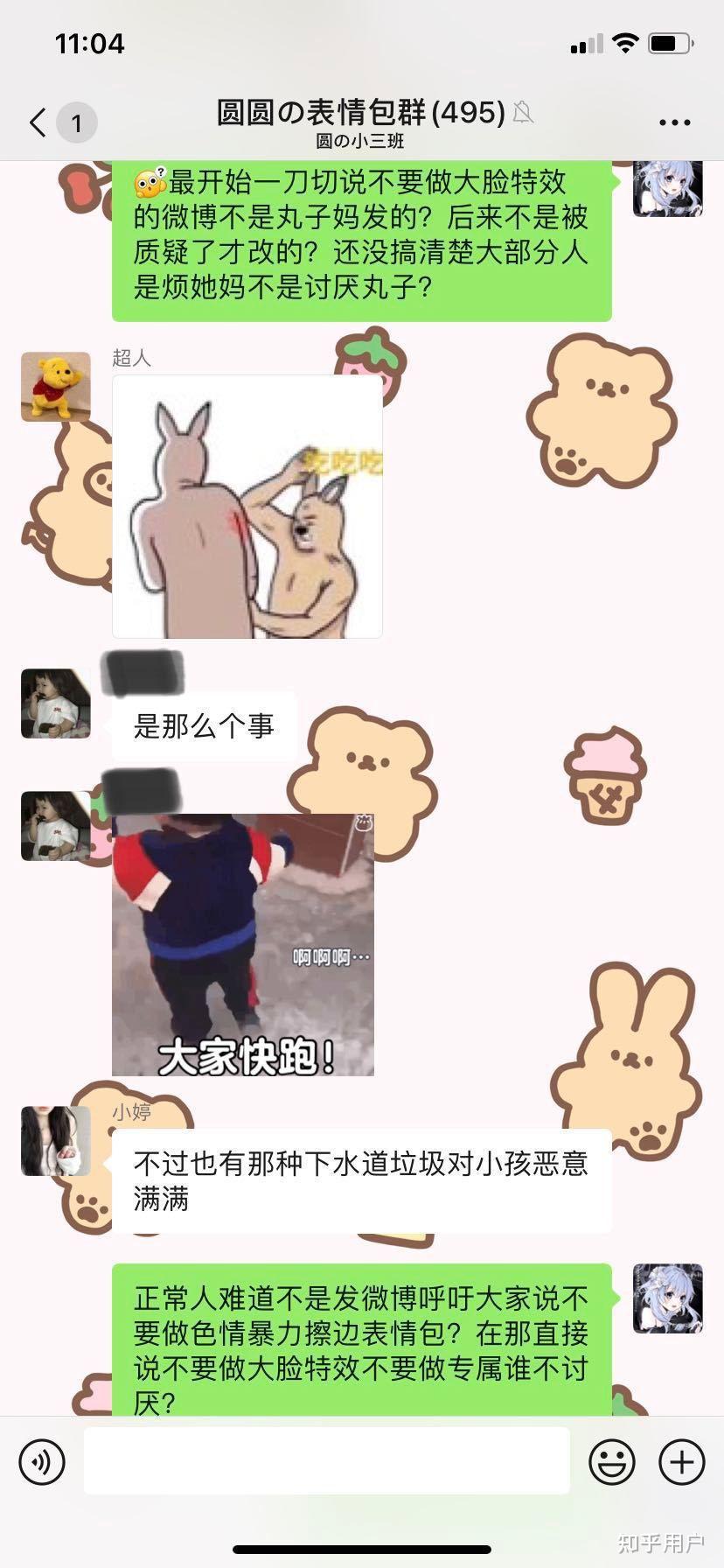Image resolution: width=724 pixels, height=1568 pixels.
Task: Open 超人's Winnie the Pooh avatar
Action: pyautogui.click(x=56, y=387)
